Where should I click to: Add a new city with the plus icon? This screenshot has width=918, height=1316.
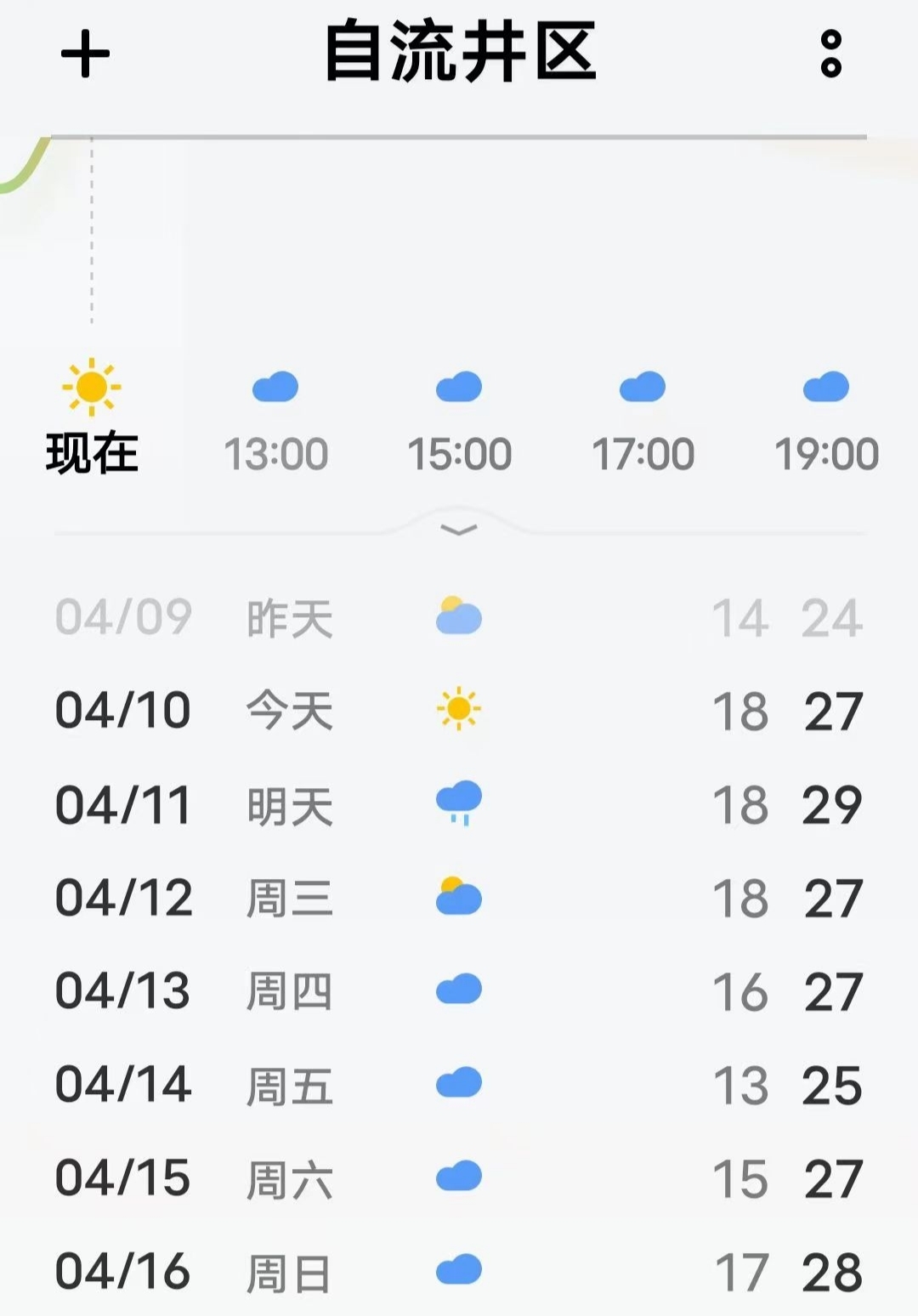(x=85, y=55)
